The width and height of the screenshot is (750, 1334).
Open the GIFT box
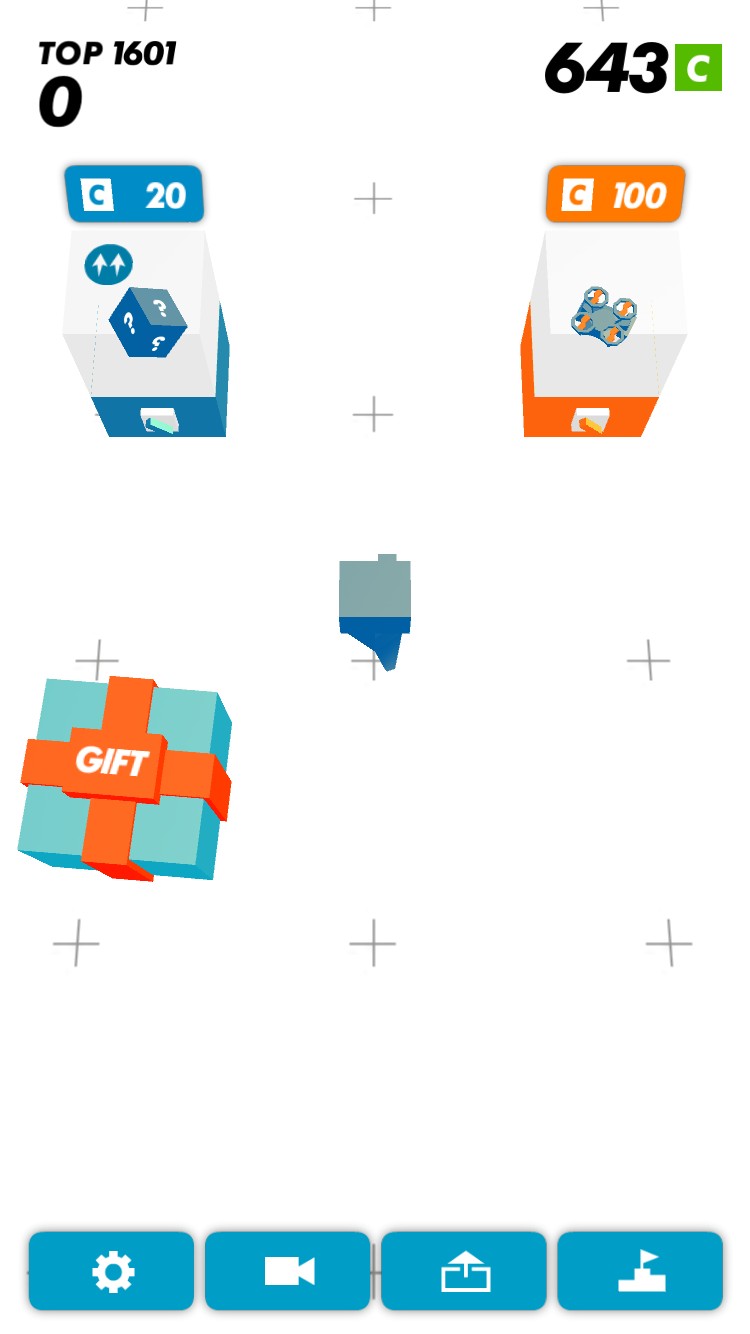pos(125,779)
